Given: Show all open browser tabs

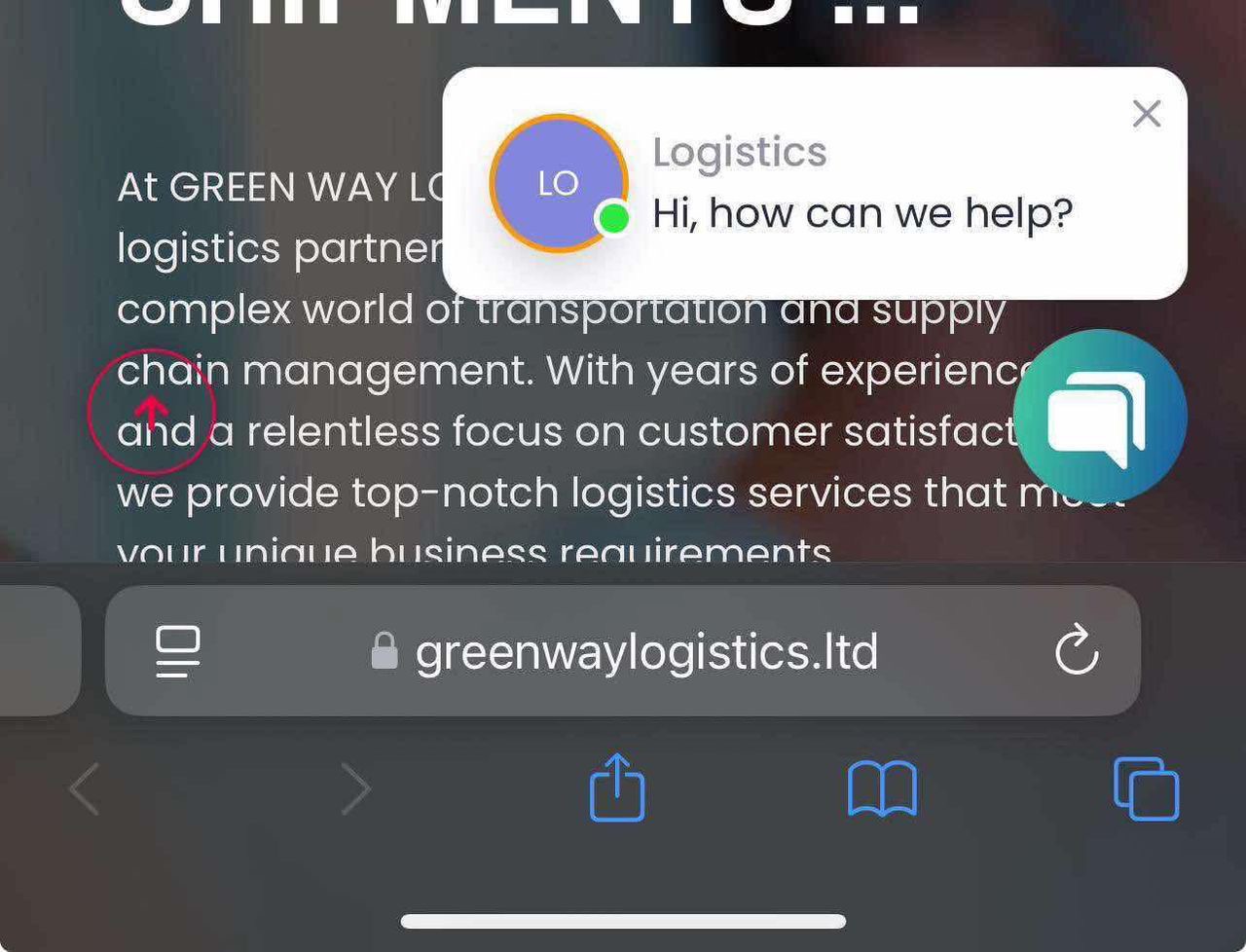Looking at the screenshot, I should point(1146,787).
